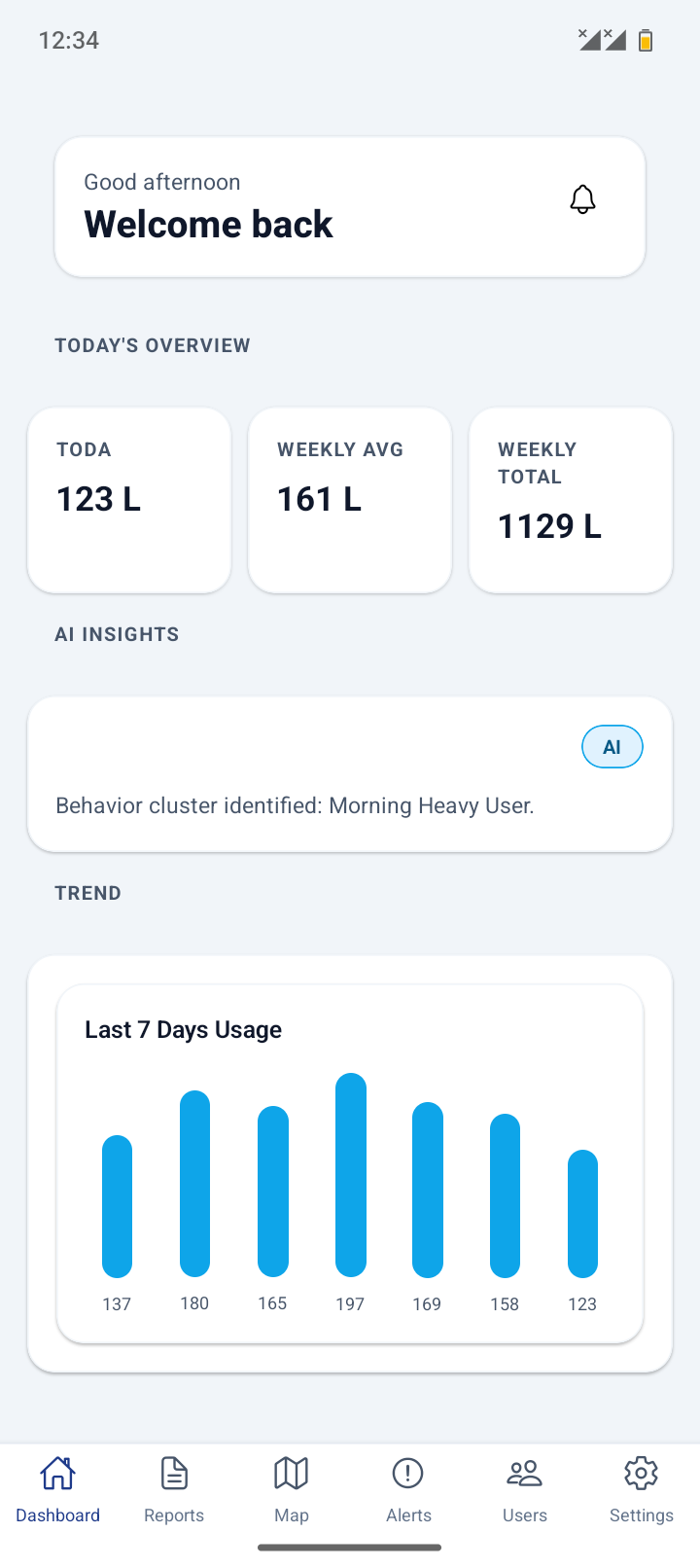The width and height of the screenshot is (700, 1568).
Task: Tap the AI chip in insights card
Action: pyautogui.click(x=612, y=747)
